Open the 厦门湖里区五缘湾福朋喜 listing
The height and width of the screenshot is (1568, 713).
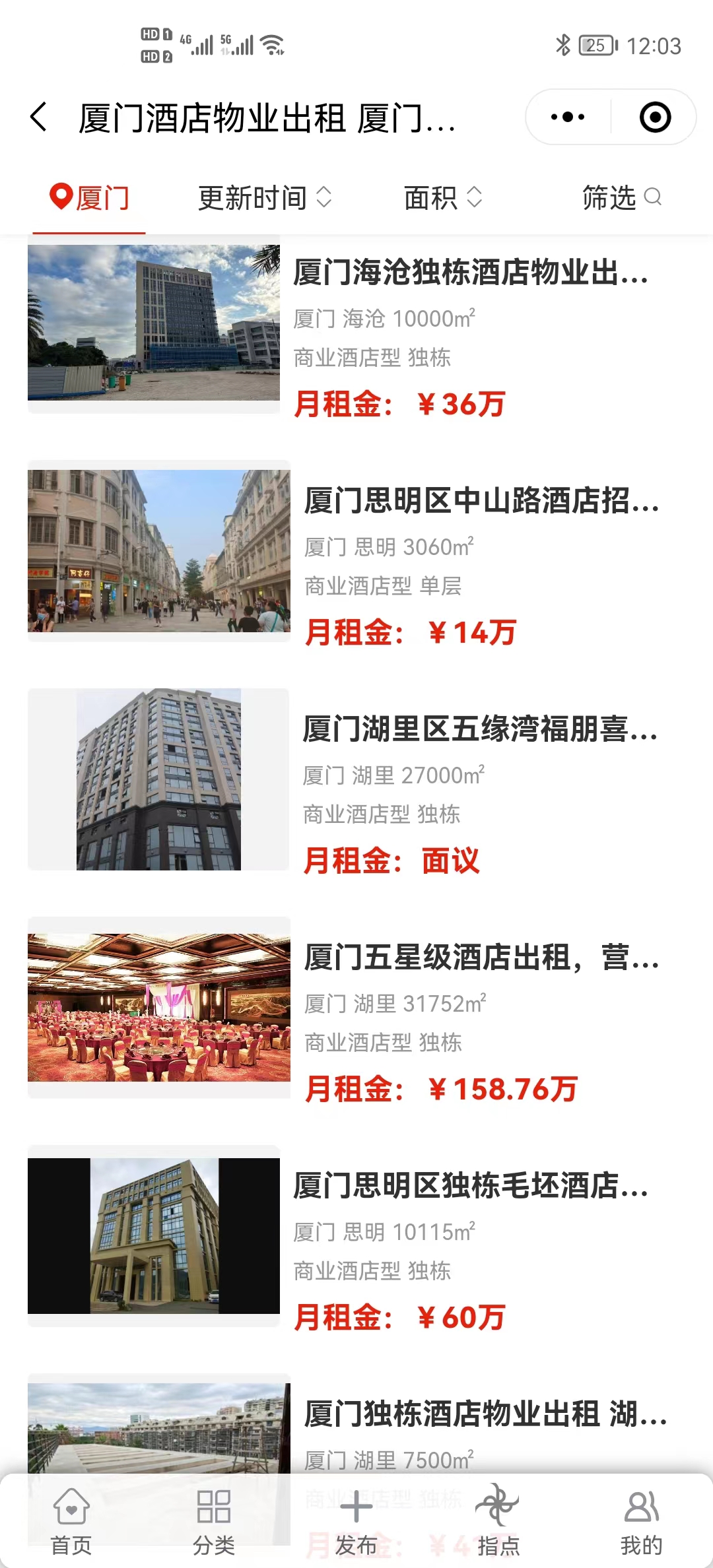[x=479, y=729]
